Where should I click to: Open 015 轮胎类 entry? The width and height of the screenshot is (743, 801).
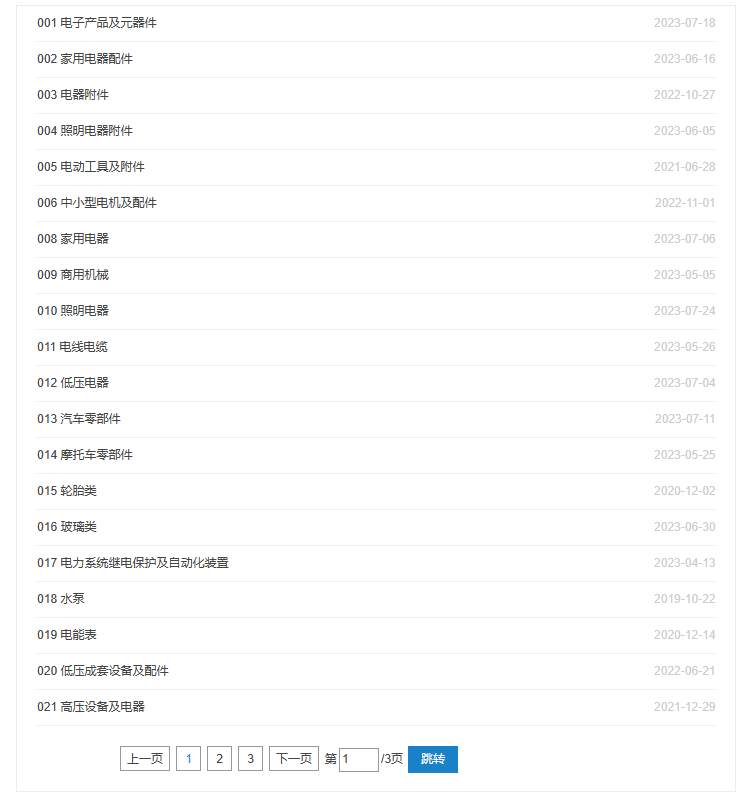pos(67,491)
